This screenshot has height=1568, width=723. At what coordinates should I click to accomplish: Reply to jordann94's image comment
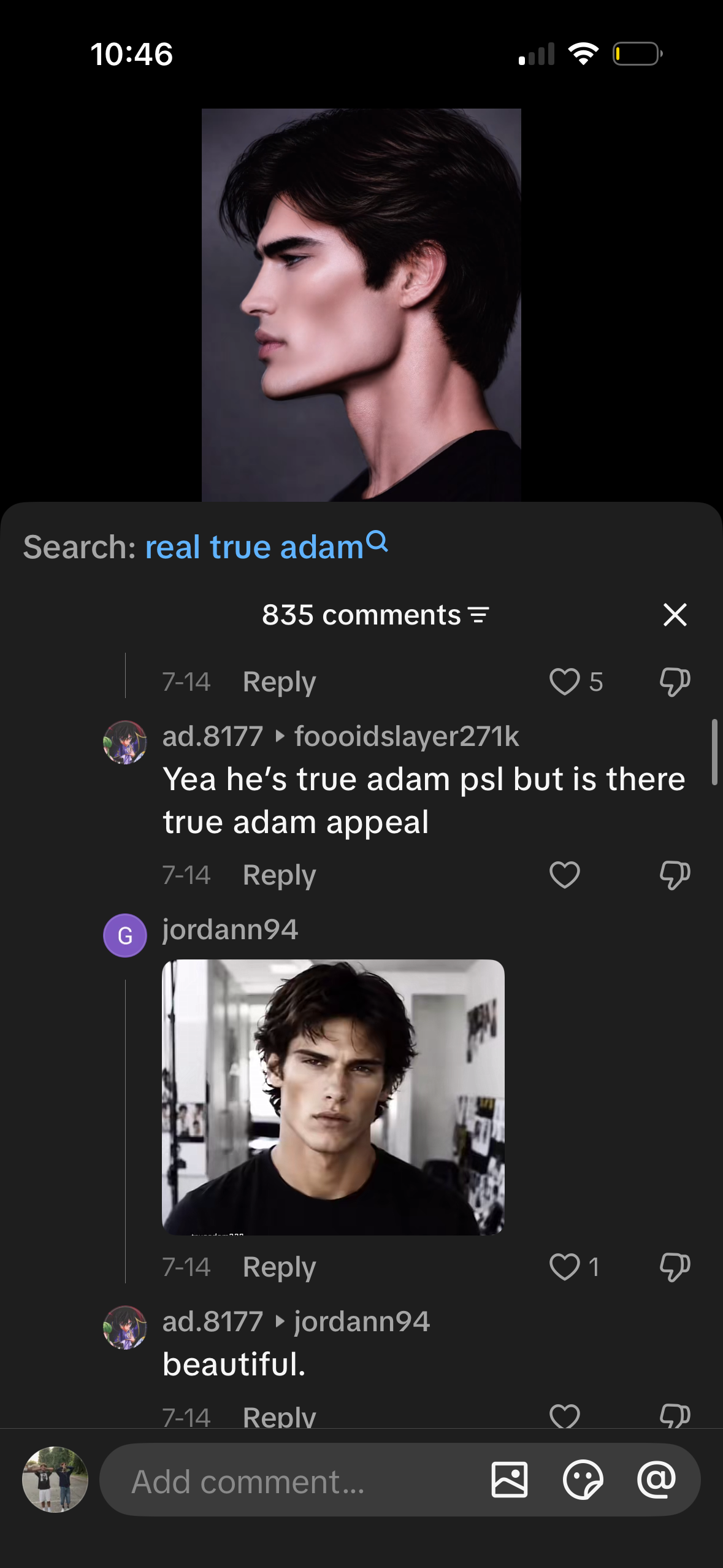coord(279,1267)
